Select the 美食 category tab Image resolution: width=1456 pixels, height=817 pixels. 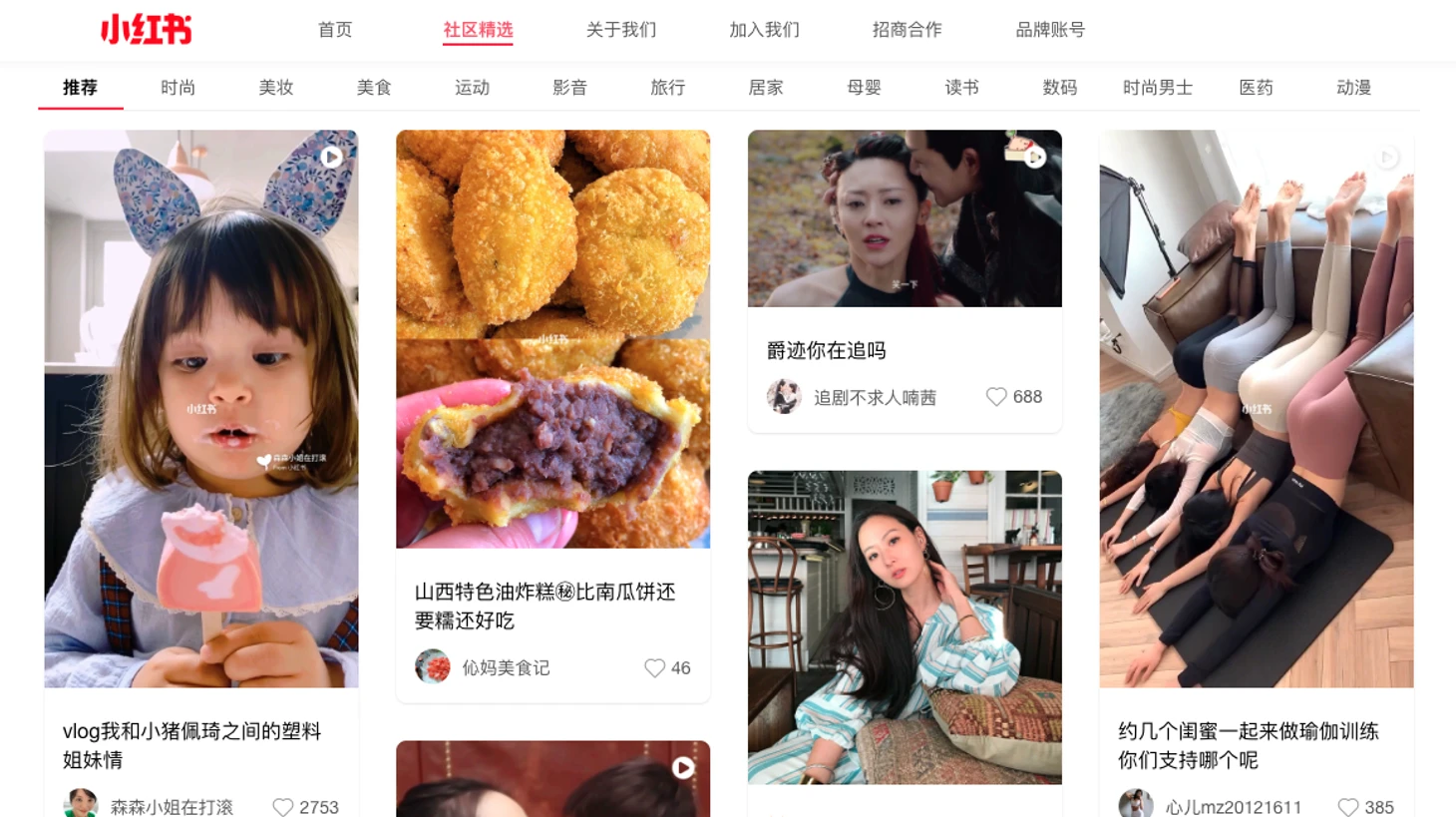pyautogui.click(x=374, y=88)
